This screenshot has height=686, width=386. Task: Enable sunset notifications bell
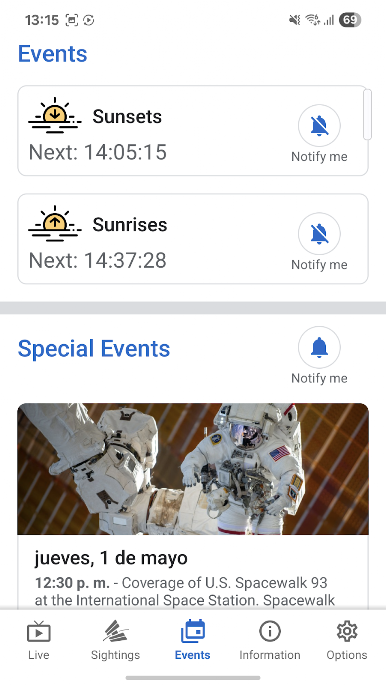[x=319, y=126]
